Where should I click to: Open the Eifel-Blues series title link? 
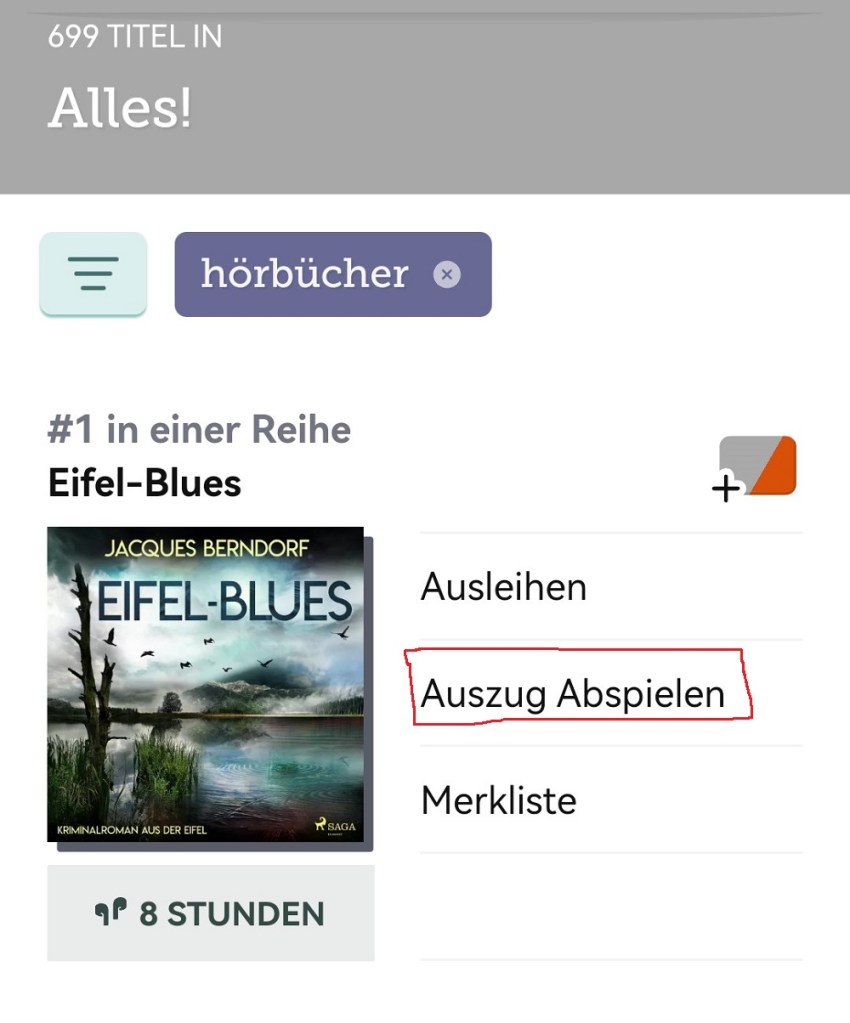145,484
